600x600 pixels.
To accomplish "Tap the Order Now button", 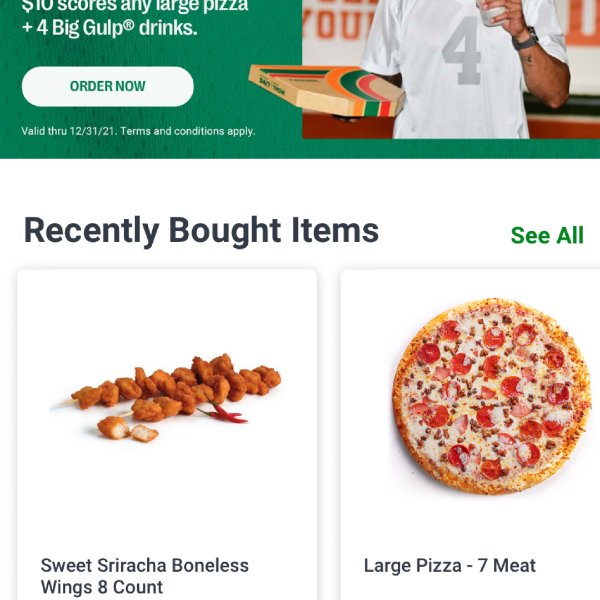I will 107,87.
